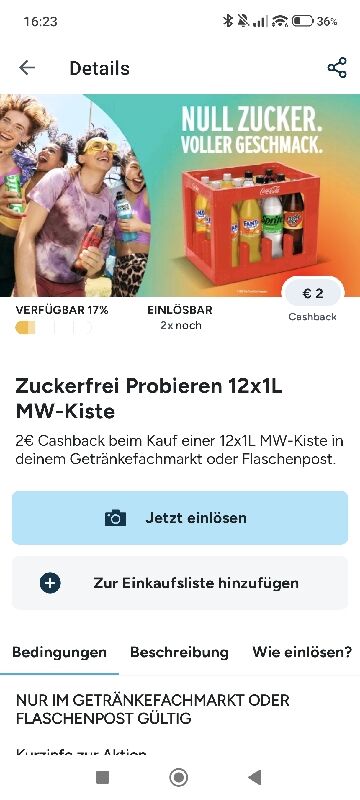Screen dimensions: 360x800
Task: Tap the system home button
Action: (x=178, y=778)
